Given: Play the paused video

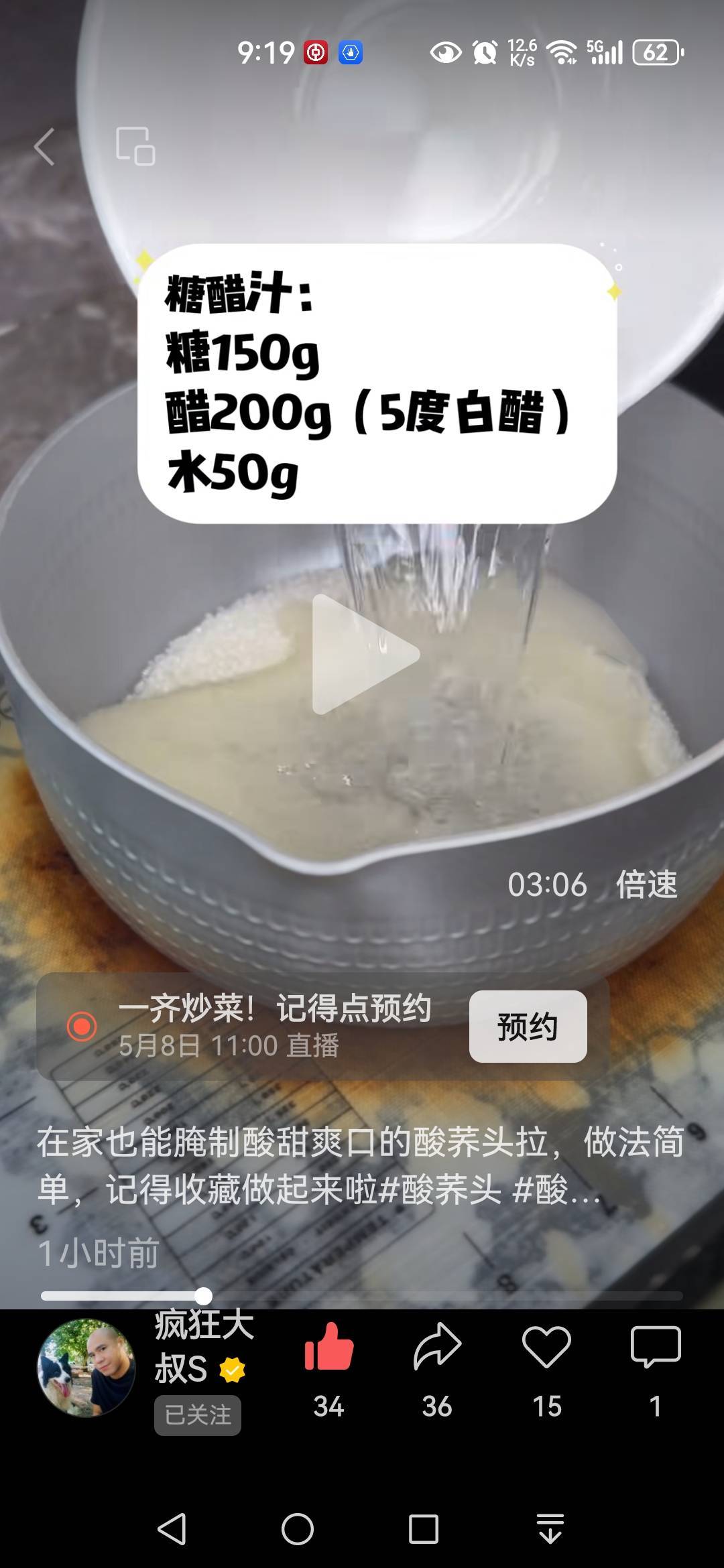Looking at the screenshot, I should [365, 654].
